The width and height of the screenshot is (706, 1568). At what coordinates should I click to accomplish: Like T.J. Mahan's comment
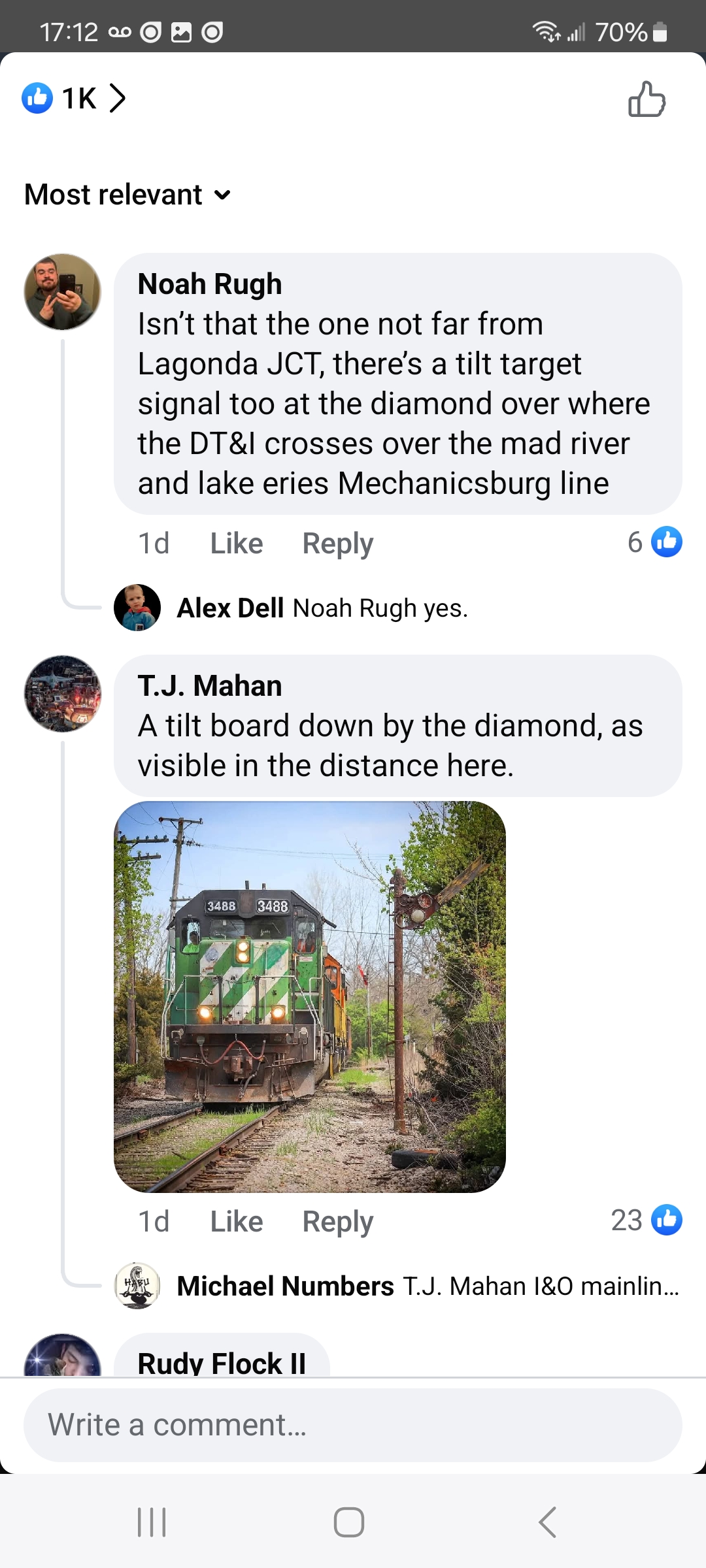click(236, 1221)
